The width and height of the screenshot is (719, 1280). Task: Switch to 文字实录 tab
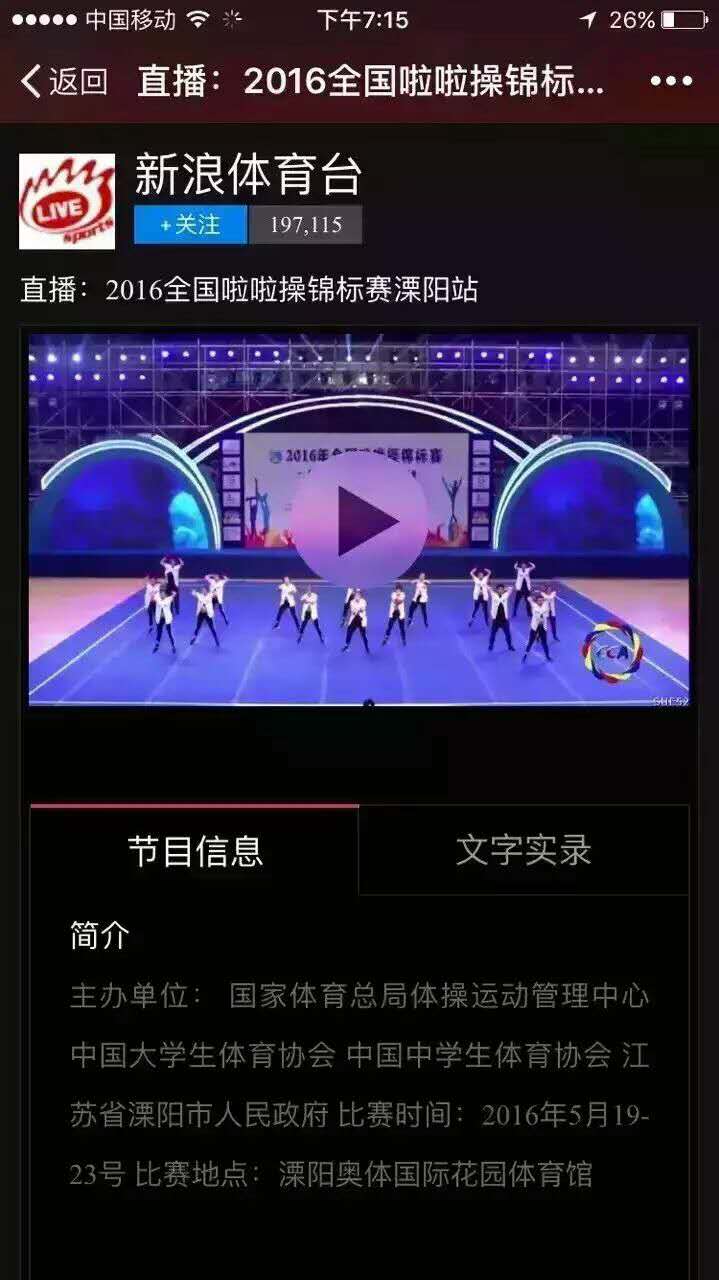click(523, 851)
